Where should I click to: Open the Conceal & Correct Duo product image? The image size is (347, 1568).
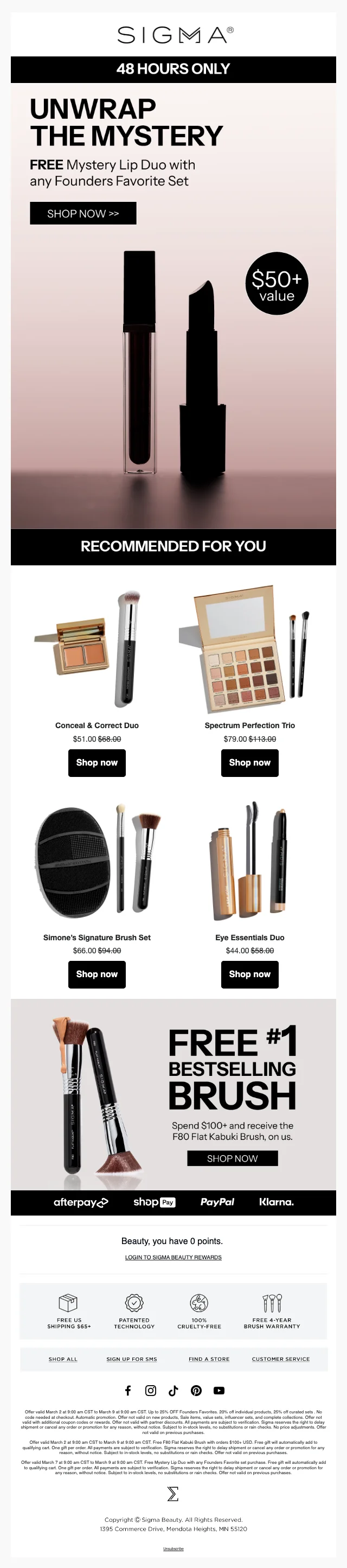97,649
